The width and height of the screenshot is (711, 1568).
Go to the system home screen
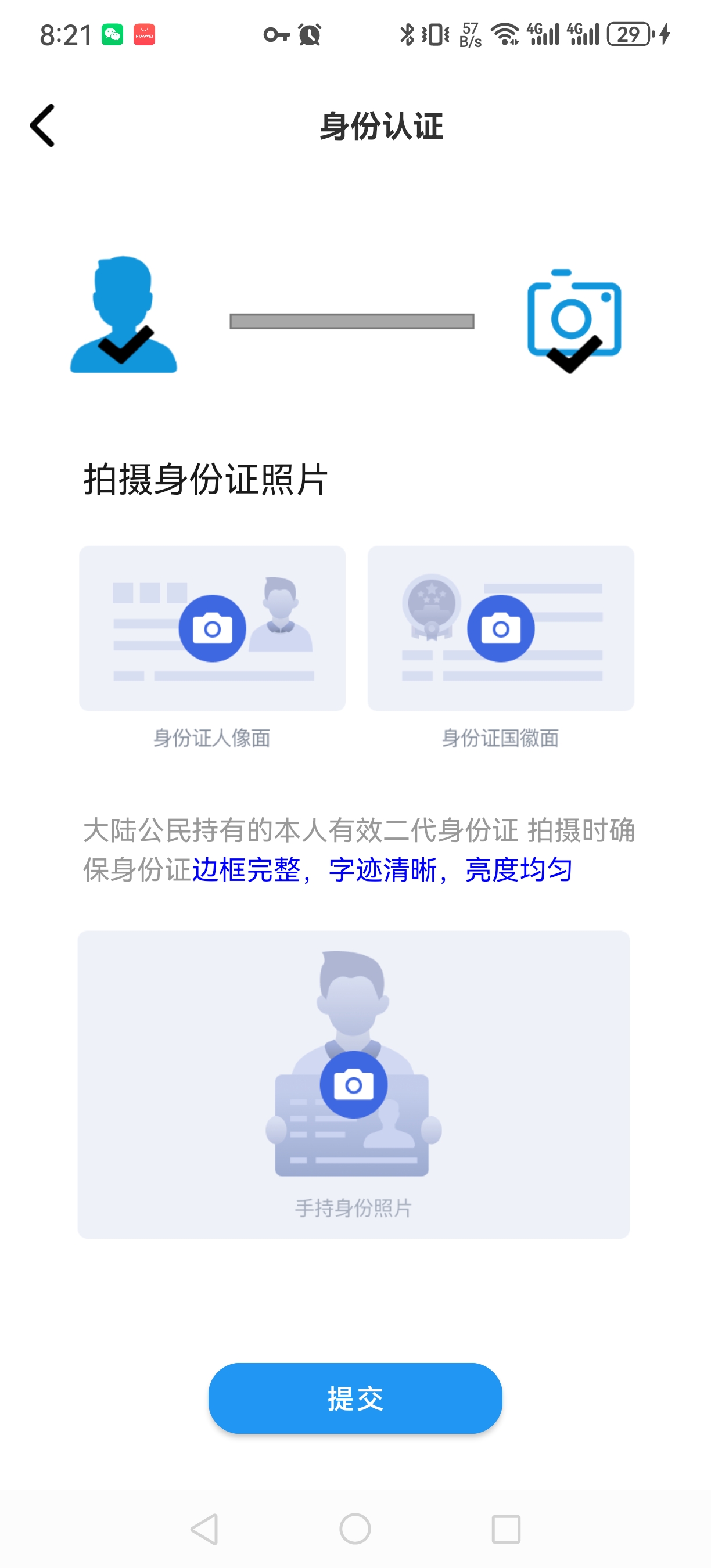click(355, 1529)
